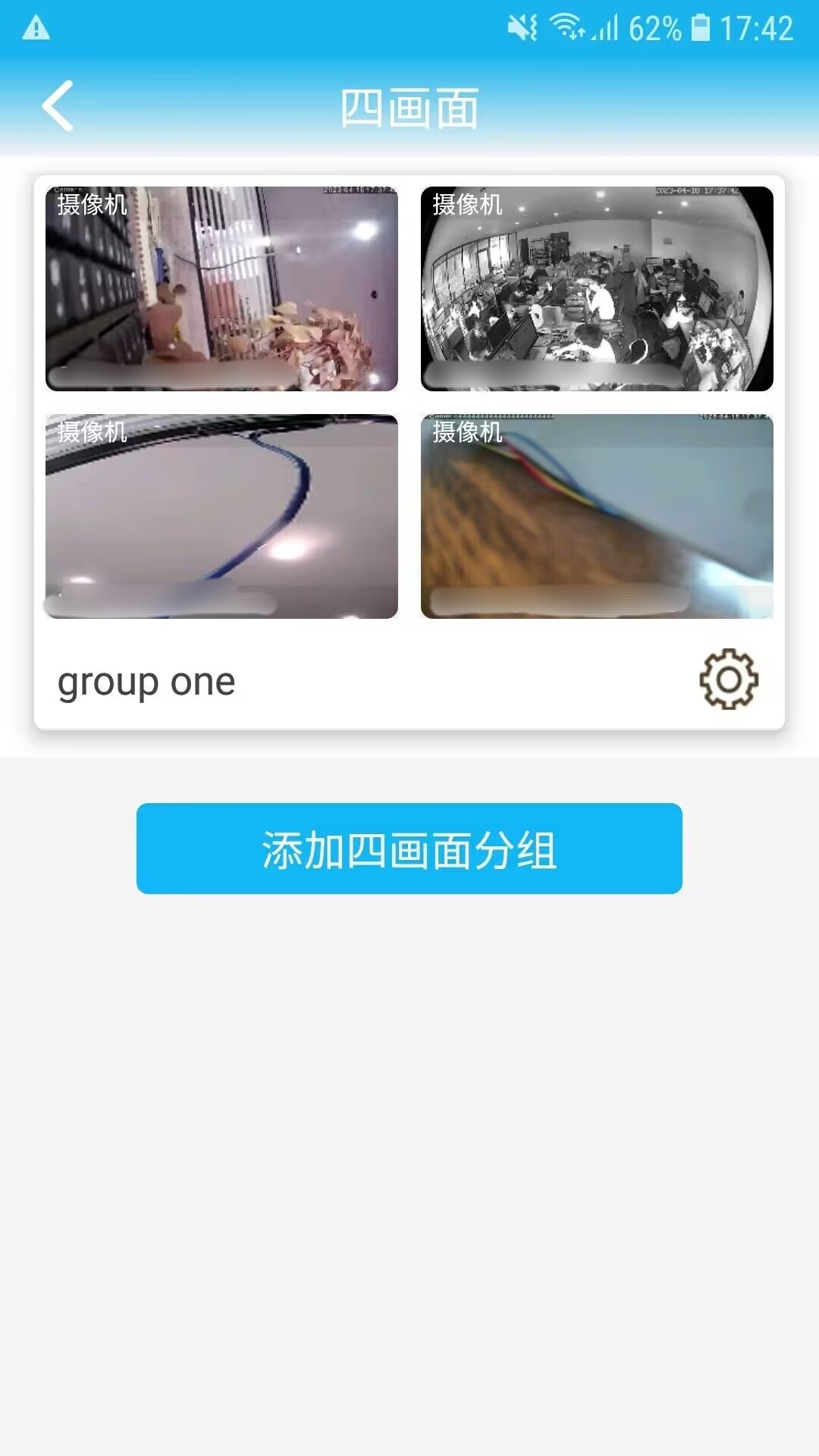Tap the 四画面 title text
Viewport: 819px width, 1456px height.
tap(409, 106)
